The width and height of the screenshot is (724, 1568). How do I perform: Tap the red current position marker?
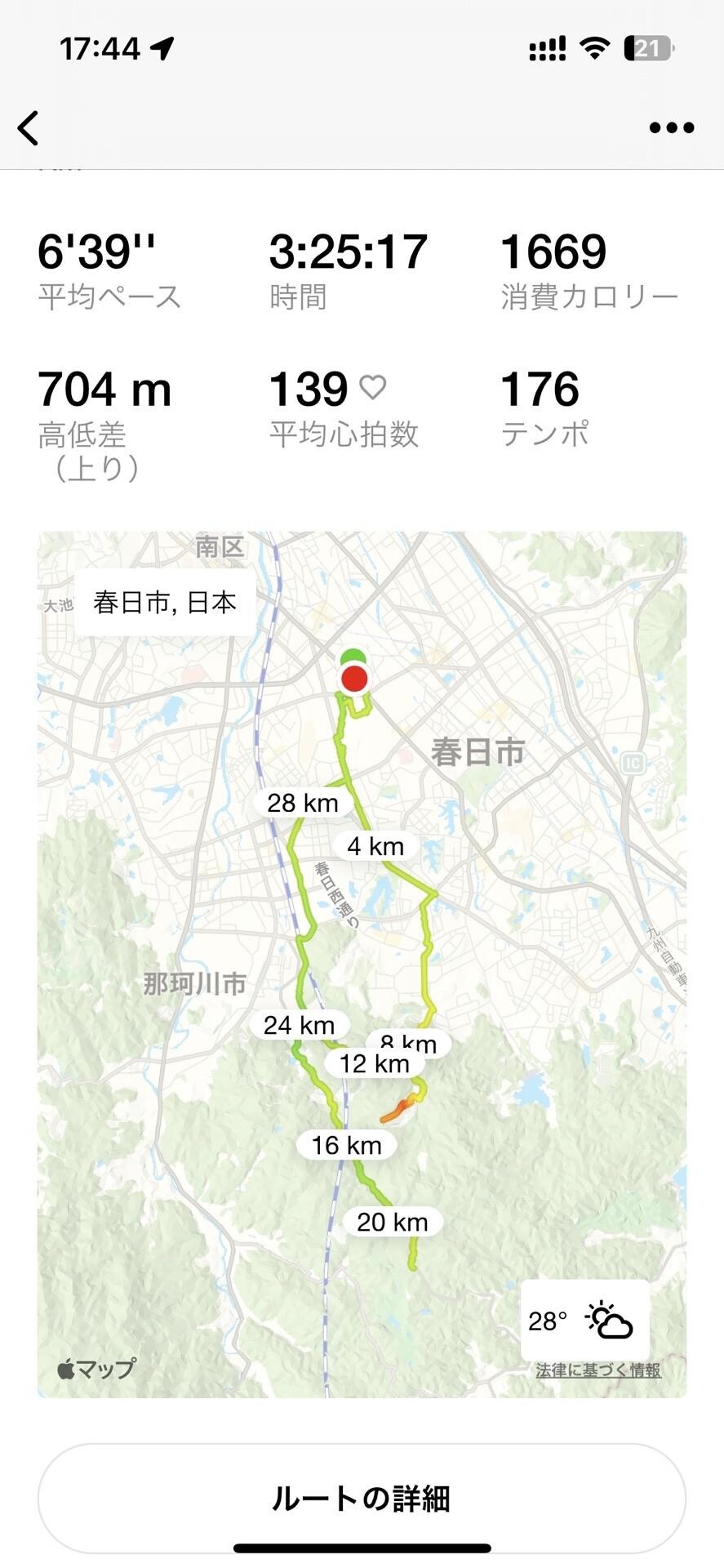click(353, 678)
